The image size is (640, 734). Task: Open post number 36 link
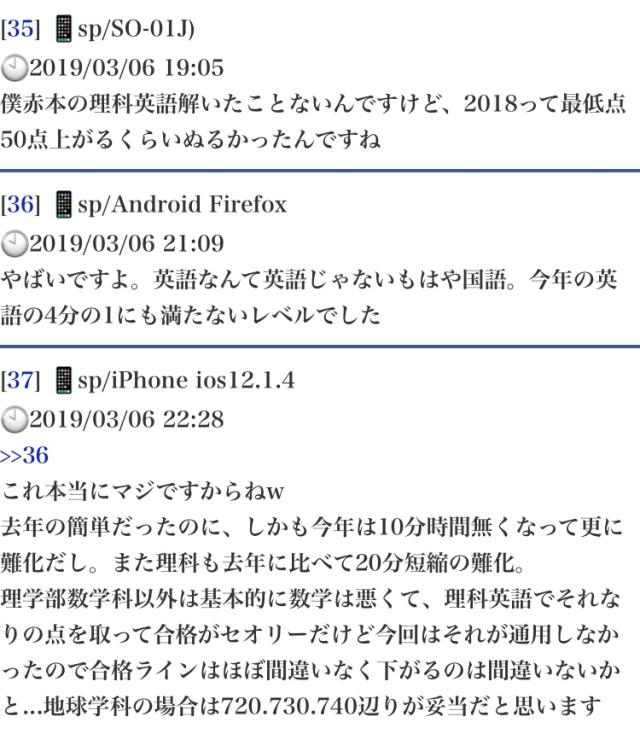pyautogui.click(x=22, y=205)
